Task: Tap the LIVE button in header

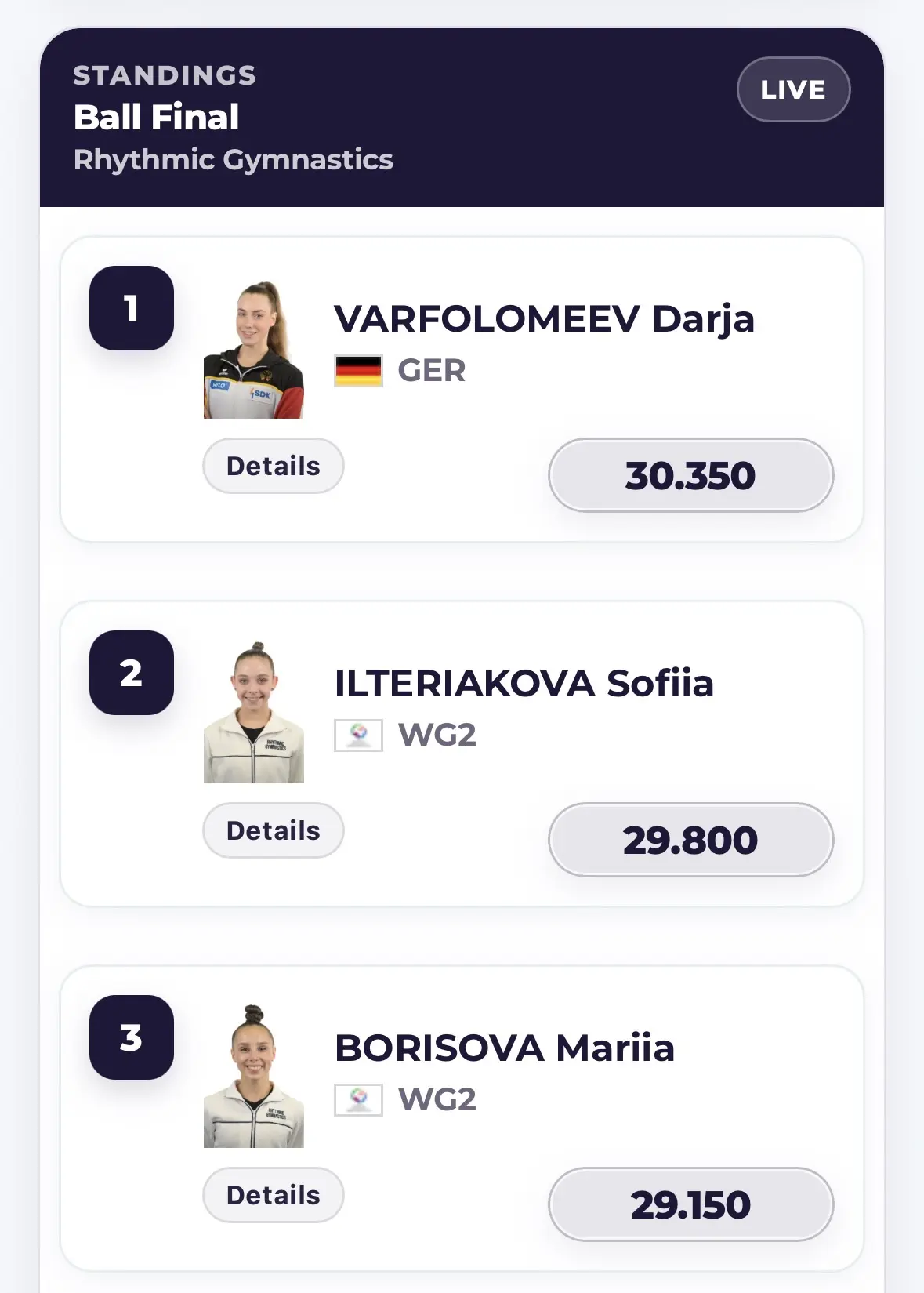Action: (793, 89)
